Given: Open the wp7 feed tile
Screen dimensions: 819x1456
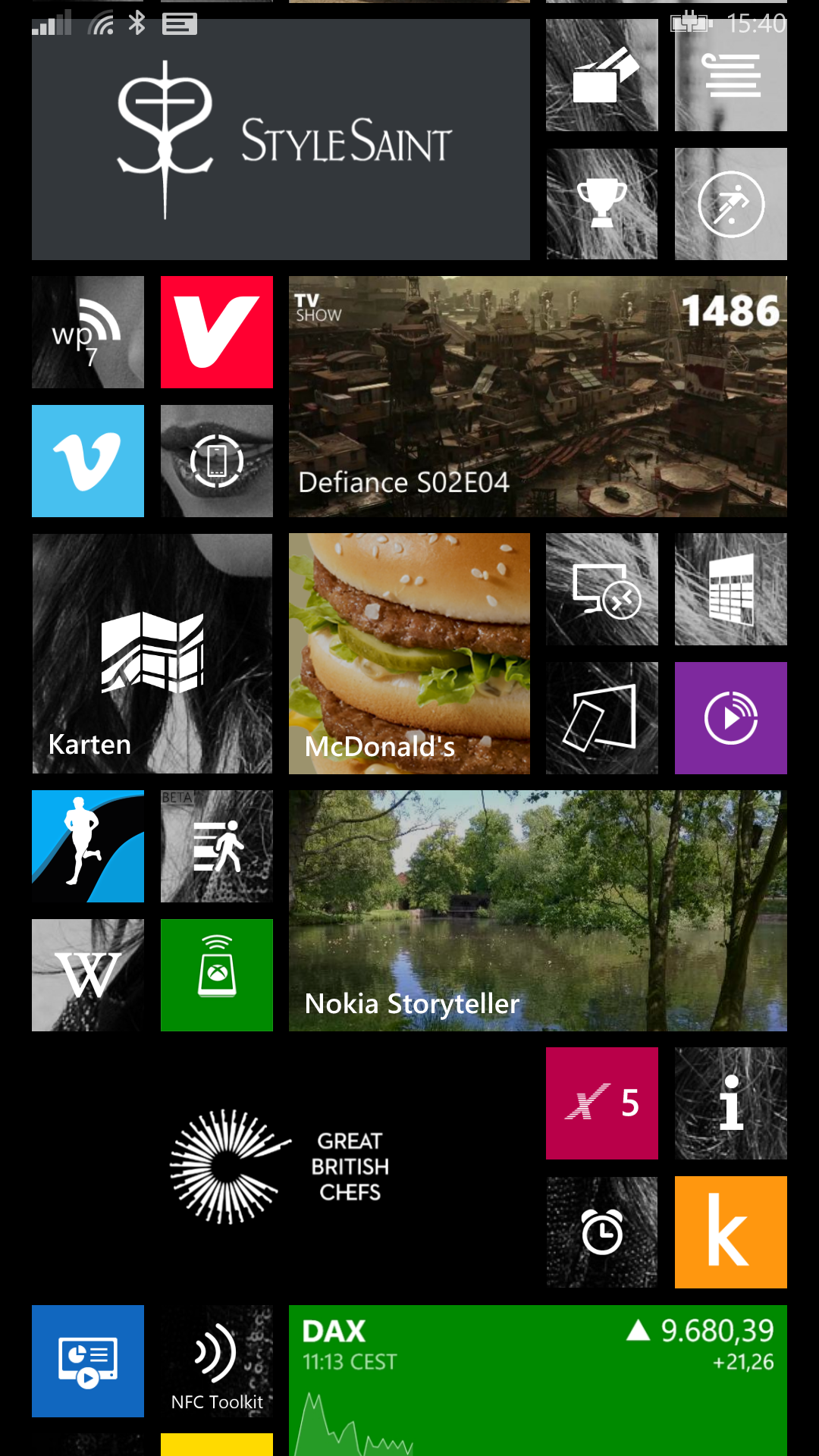Looking at the screenshot, I should pos(88,332).
